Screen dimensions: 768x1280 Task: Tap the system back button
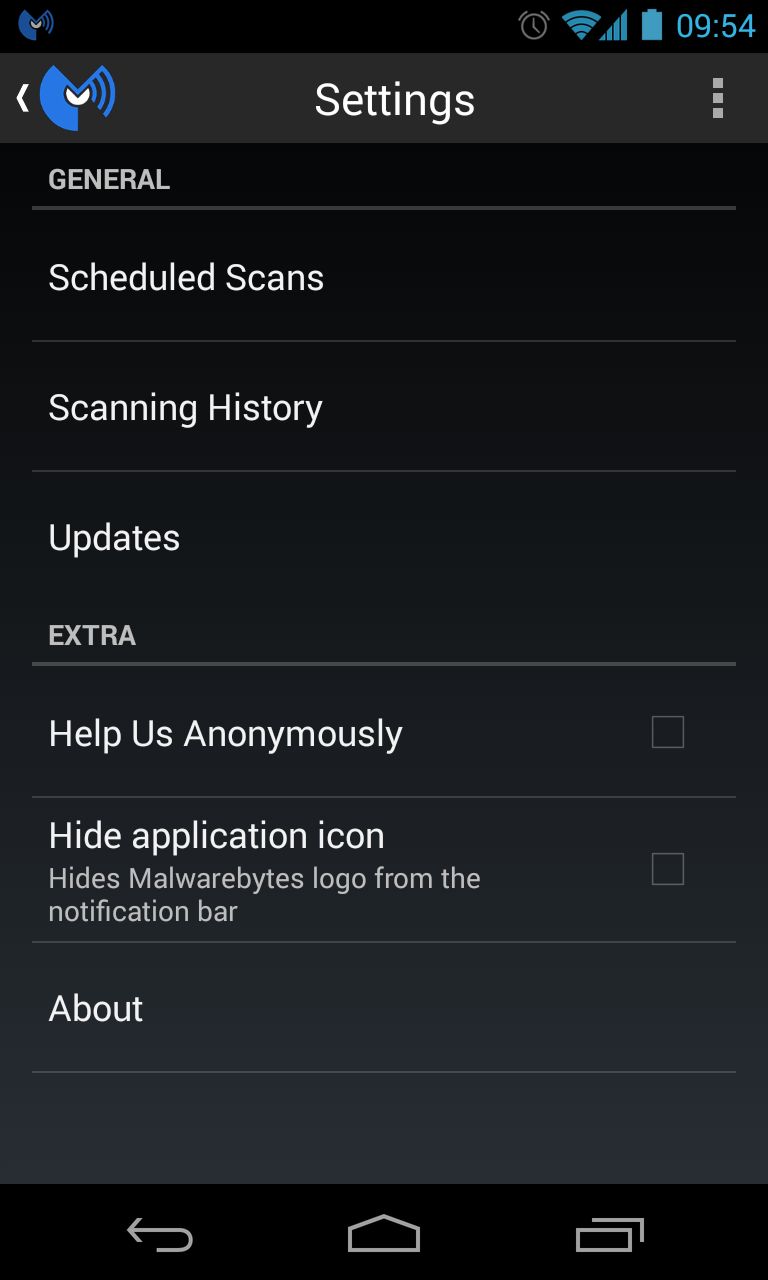(160, 1235)
